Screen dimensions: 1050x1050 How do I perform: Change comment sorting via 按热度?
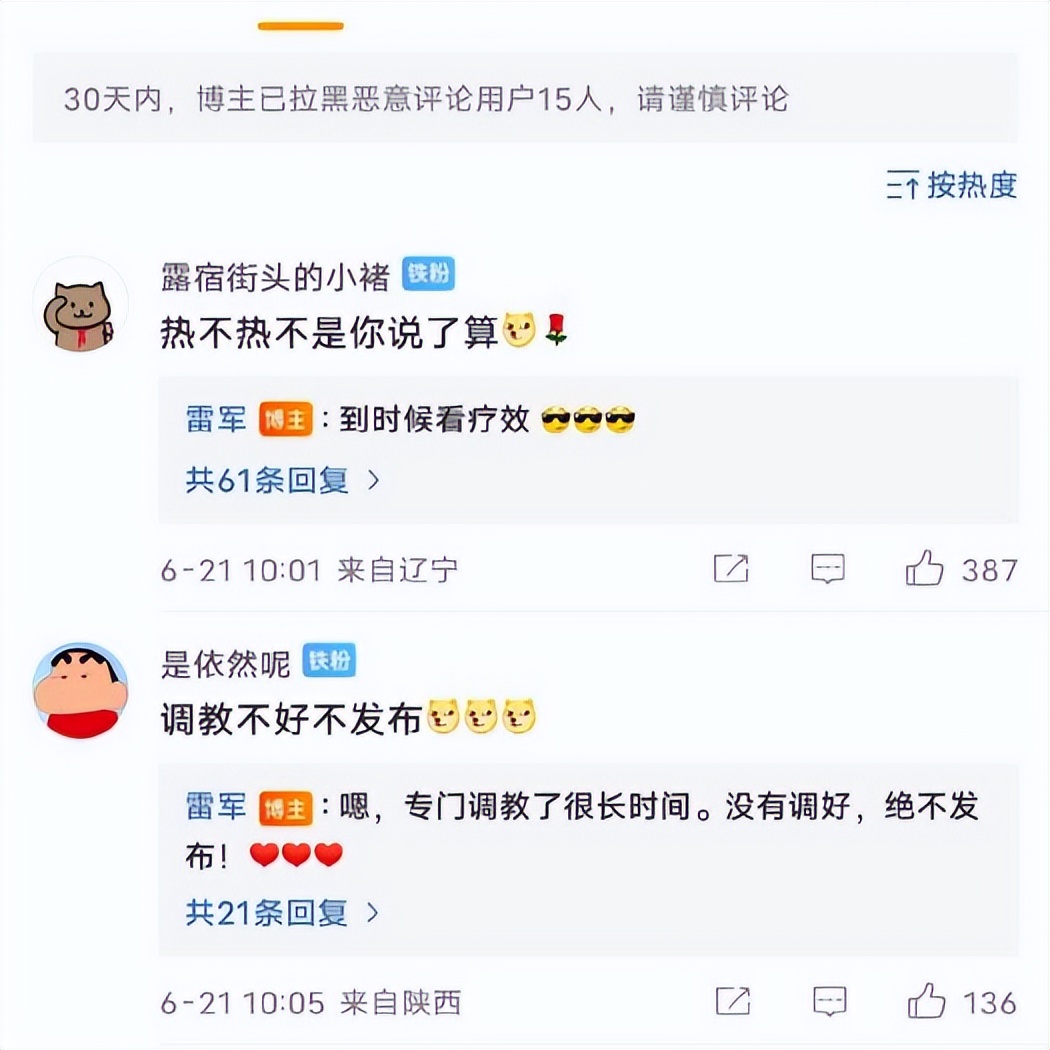(953, 185)
